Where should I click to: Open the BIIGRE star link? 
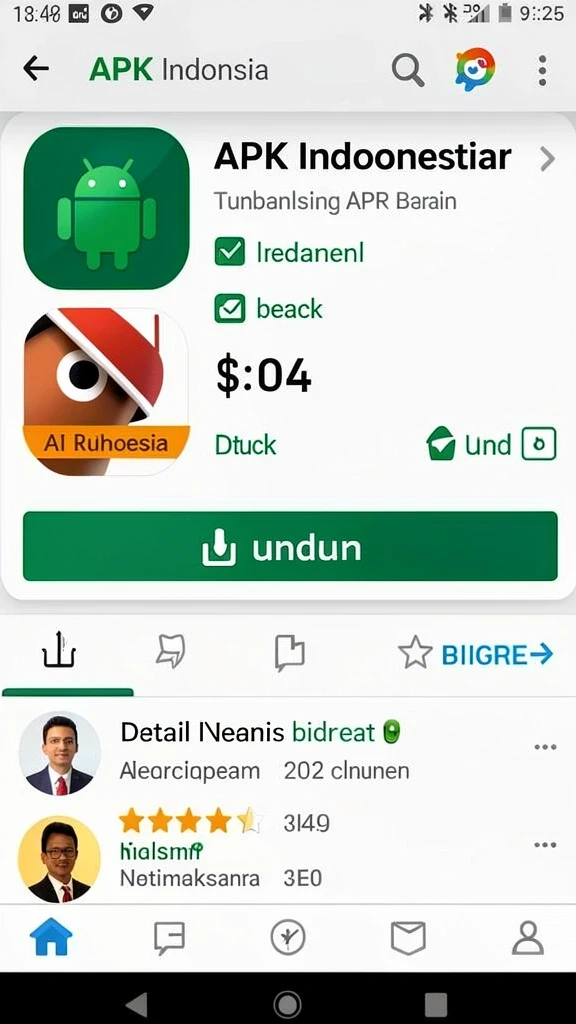click(x=476, y=654)
